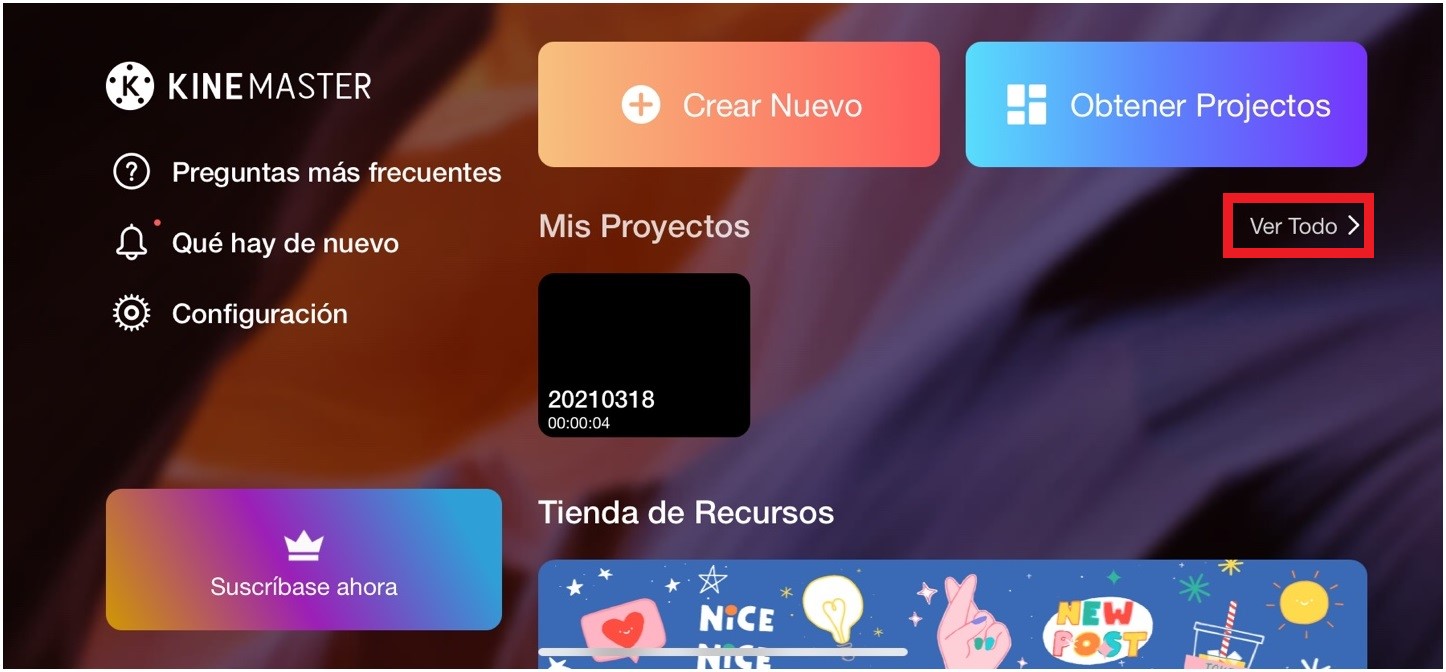
Task: Open project 20210318
Action: [x=644, y=355]
